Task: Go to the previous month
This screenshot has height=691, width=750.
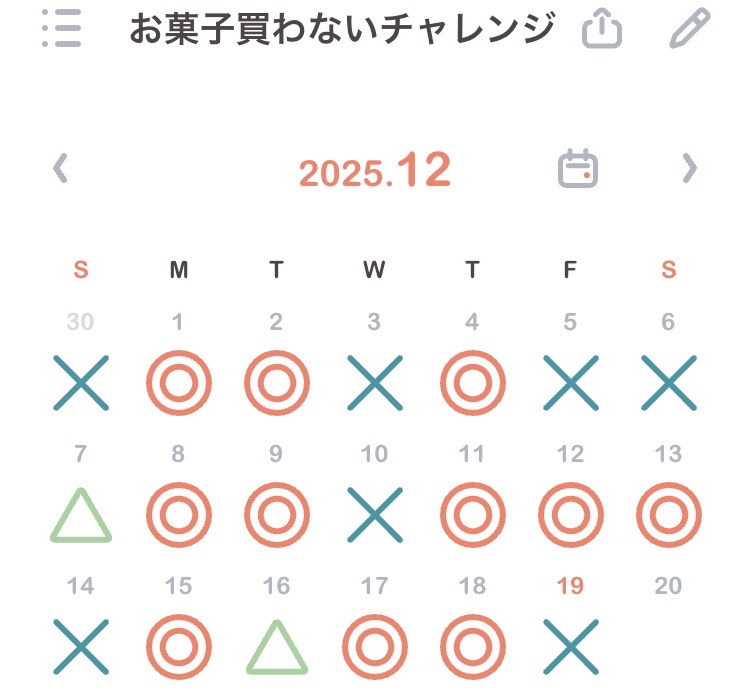Action: [61, 169]
